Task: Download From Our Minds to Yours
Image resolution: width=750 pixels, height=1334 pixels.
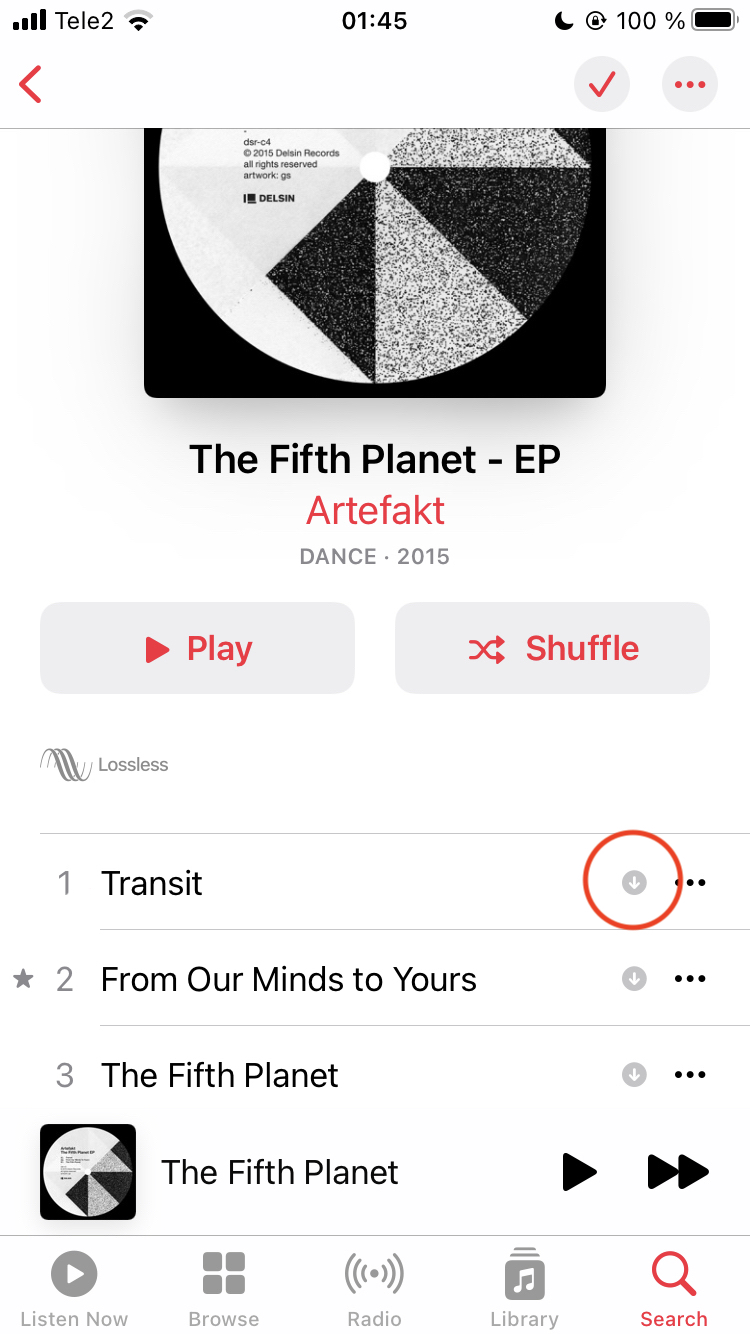Action: pos(634,979)
